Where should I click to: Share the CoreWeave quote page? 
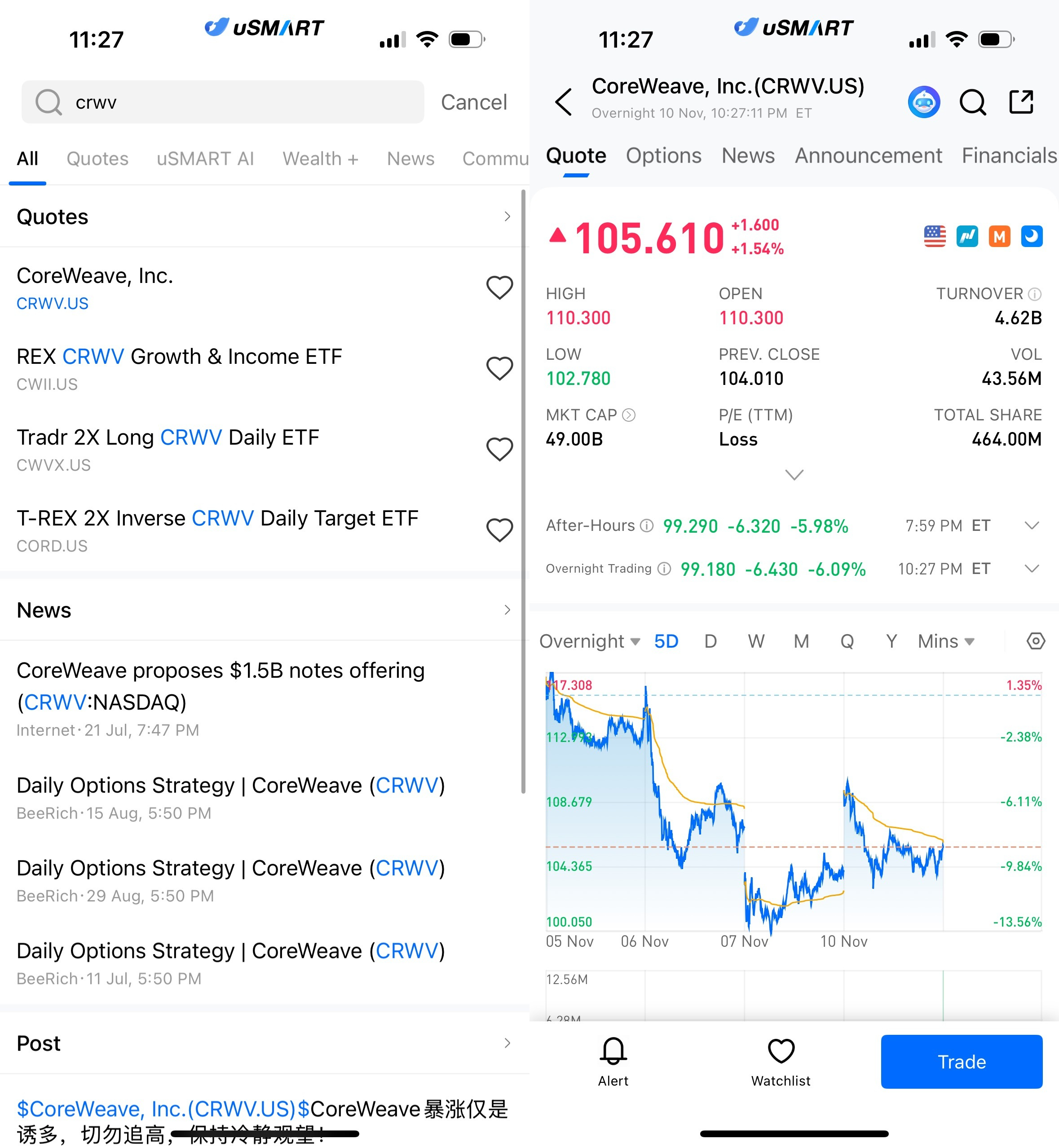1021,102
